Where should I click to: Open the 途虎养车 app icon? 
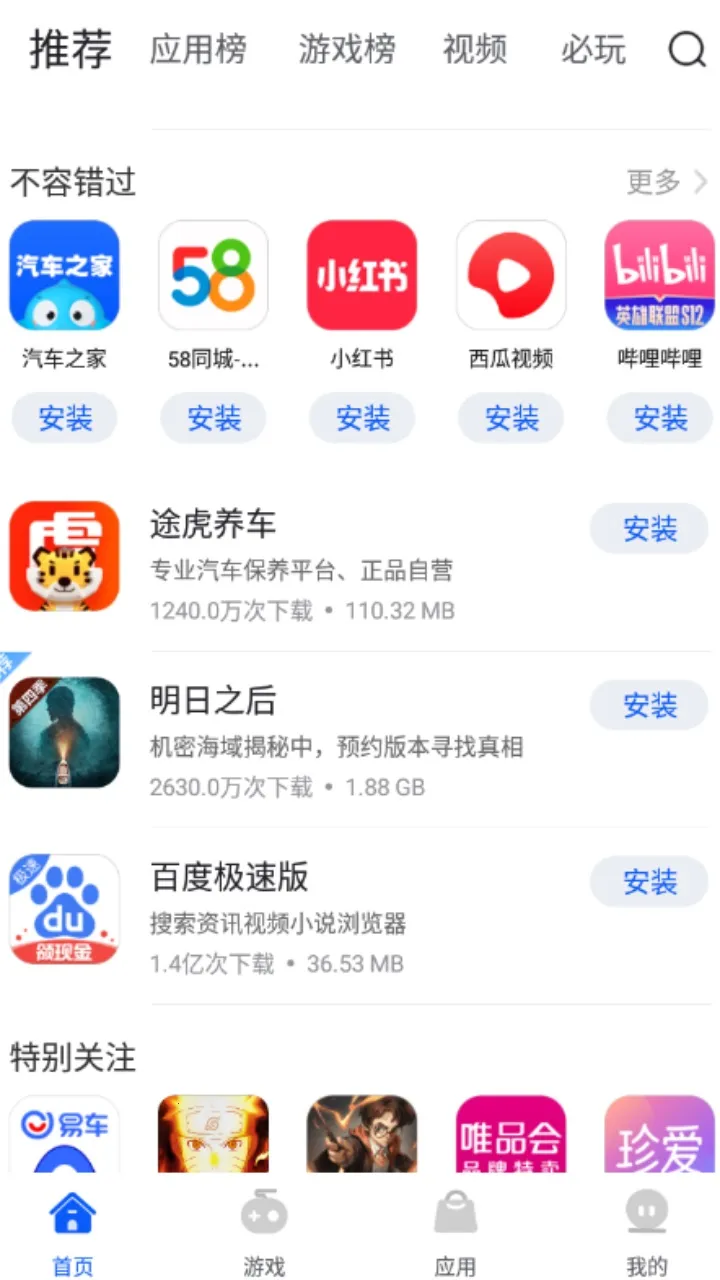tap(65, 556)
